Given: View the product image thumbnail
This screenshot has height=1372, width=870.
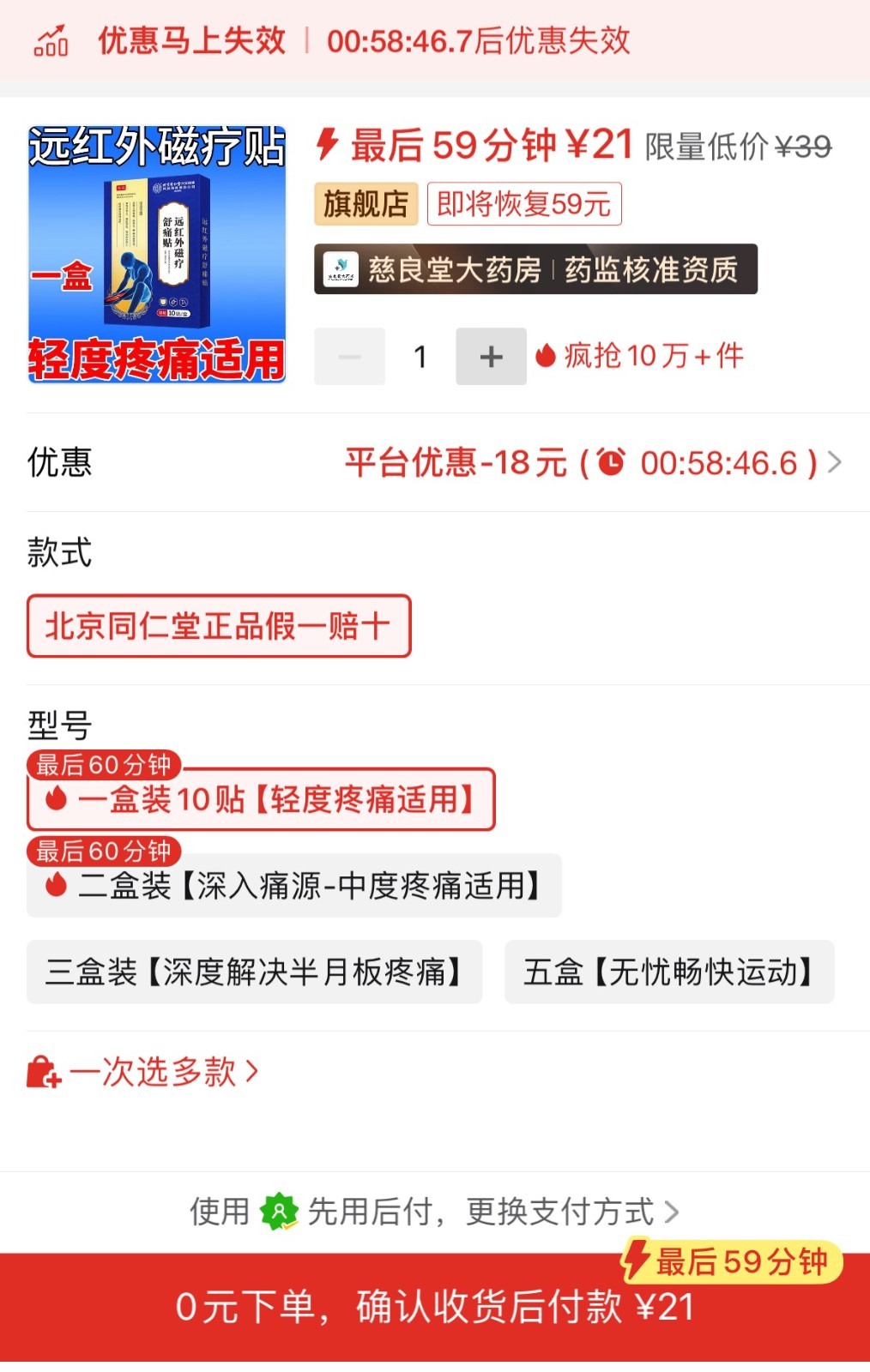Looking at the screenshot, I should coord(156,254).
